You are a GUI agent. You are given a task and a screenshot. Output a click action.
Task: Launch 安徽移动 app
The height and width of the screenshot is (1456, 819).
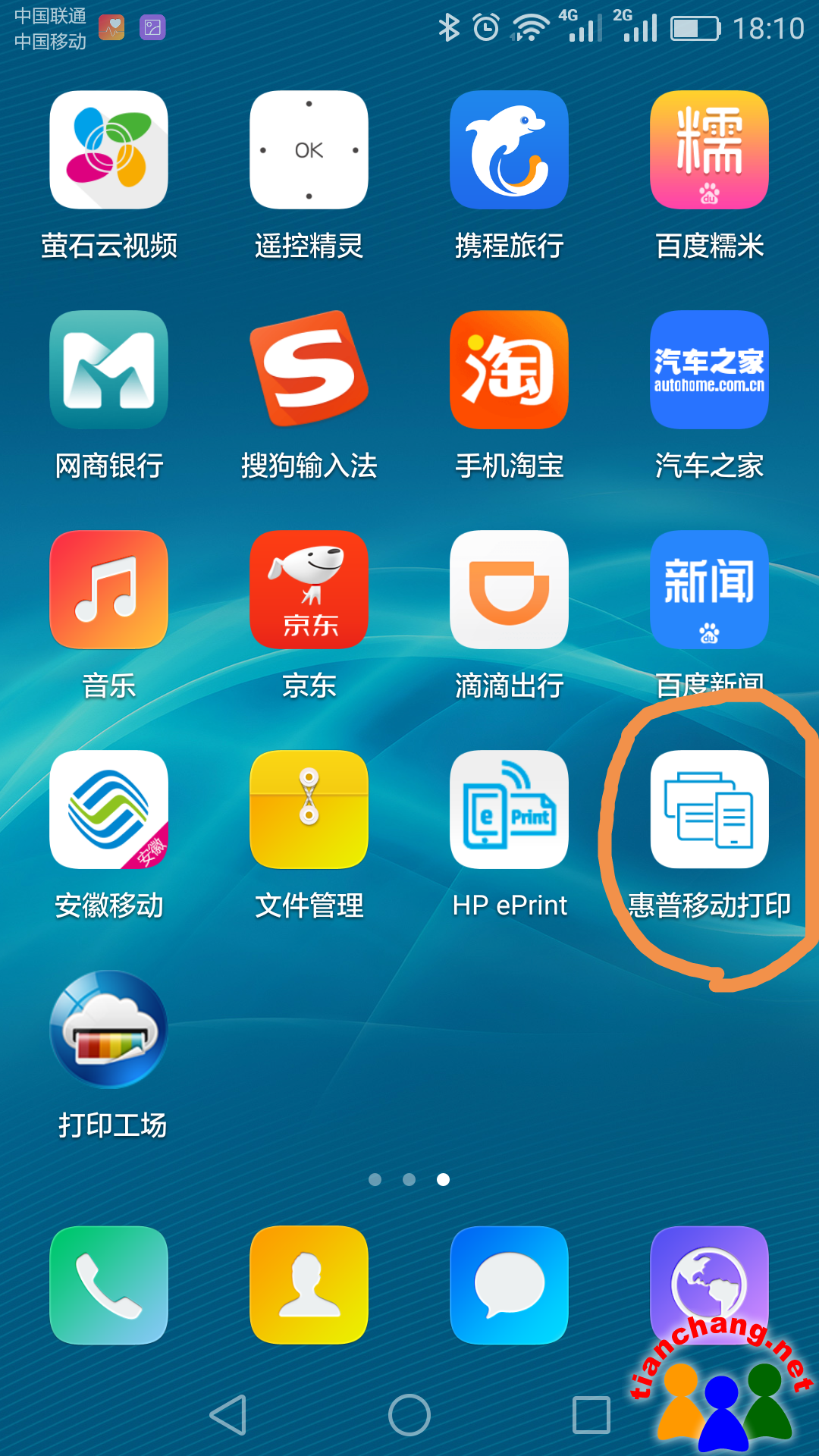point(109,810)
